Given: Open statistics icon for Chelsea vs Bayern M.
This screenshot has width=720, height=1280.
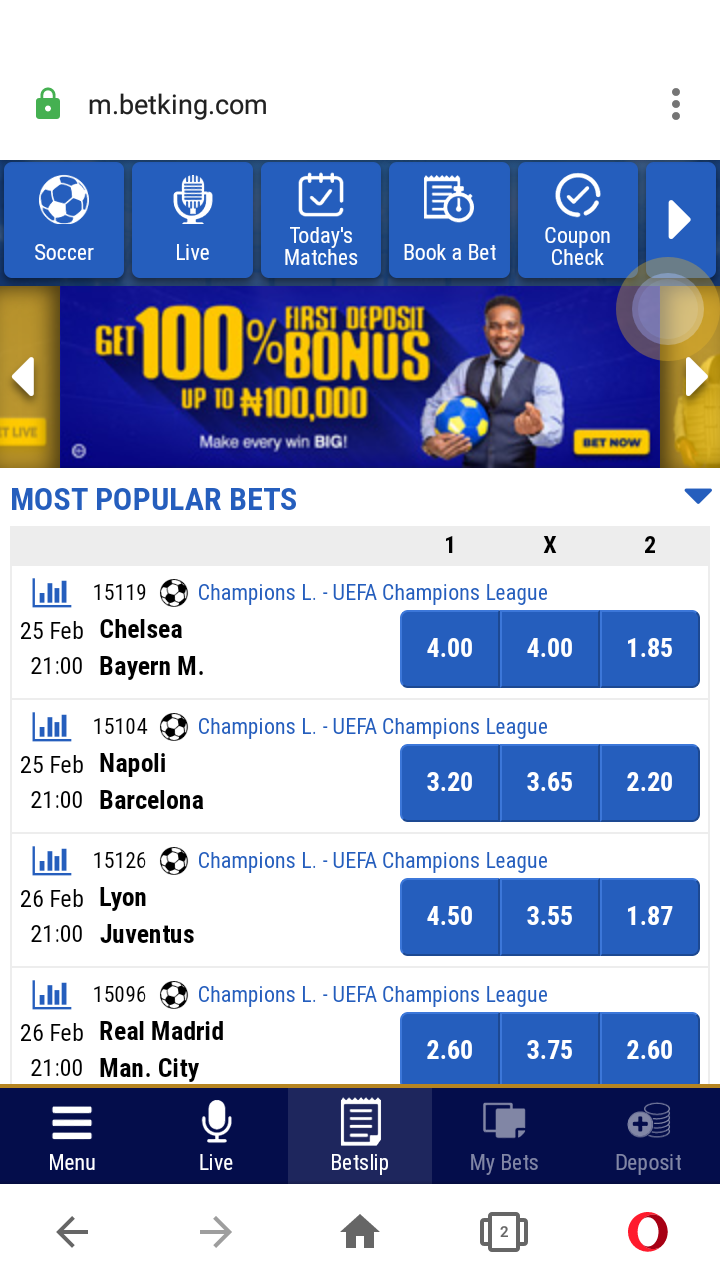Looking at the screenshot, I should (52, 592).
